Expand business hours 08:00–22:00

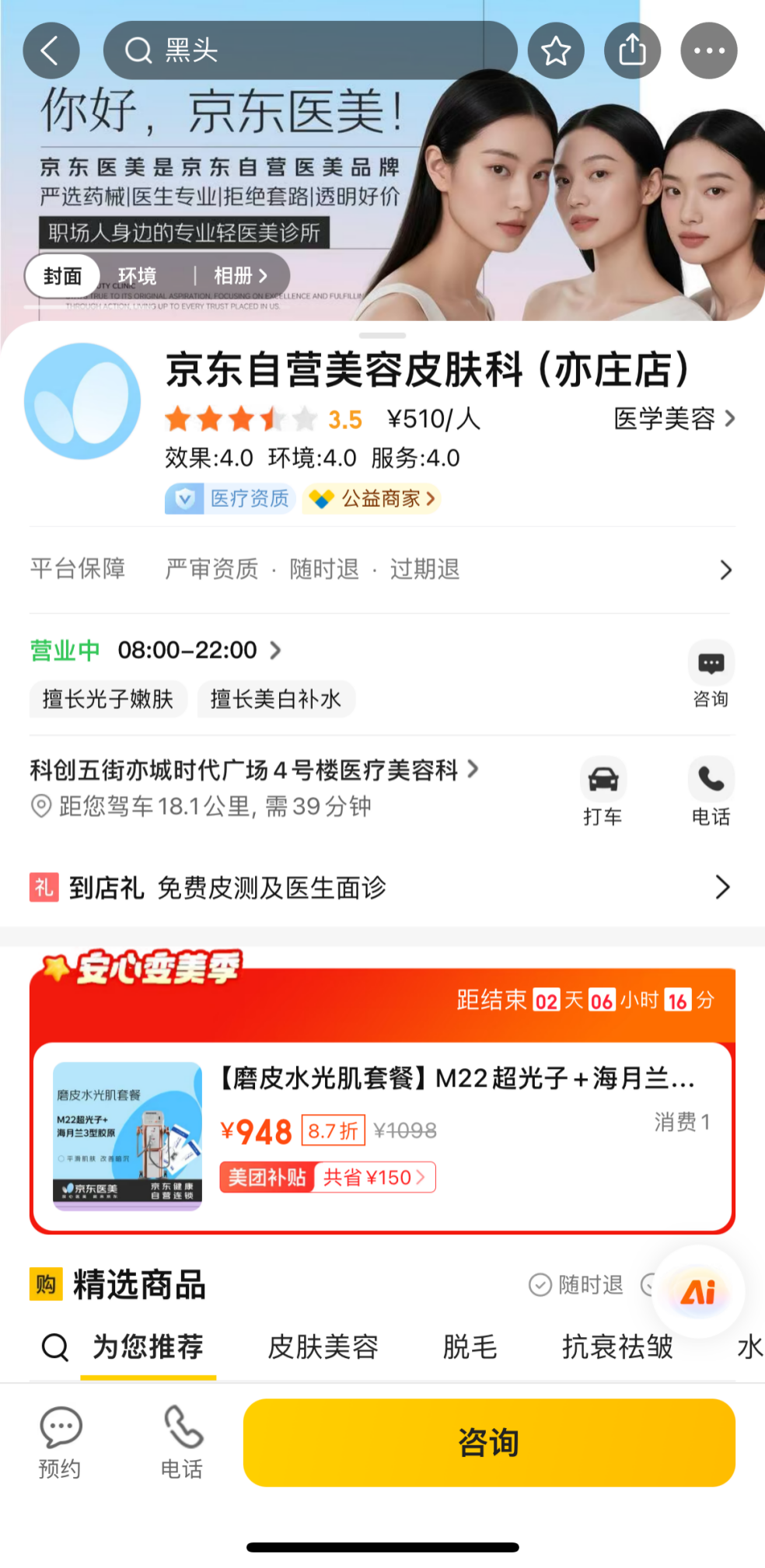[x=199, y=650]
